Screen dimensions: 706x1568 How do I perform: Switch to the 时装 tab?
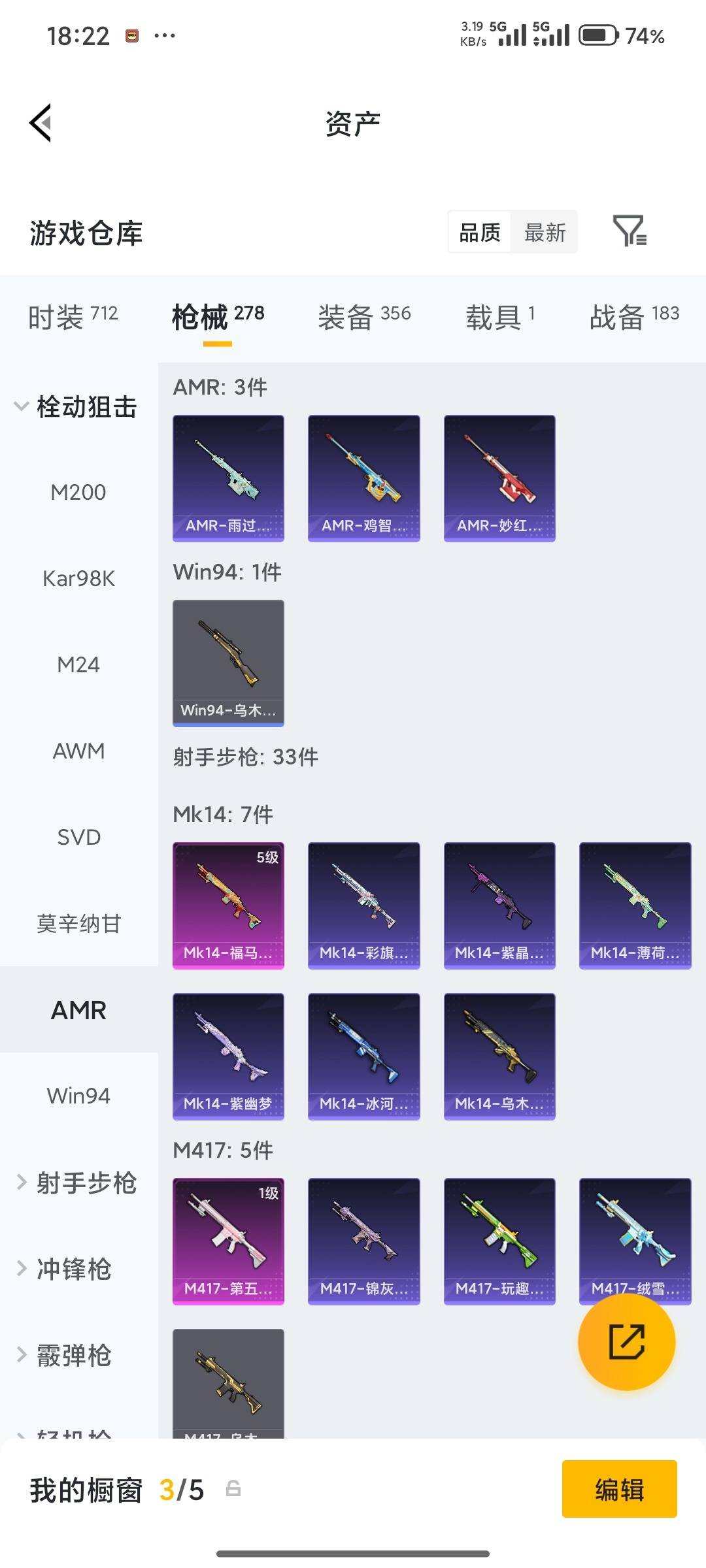point(73,317)
